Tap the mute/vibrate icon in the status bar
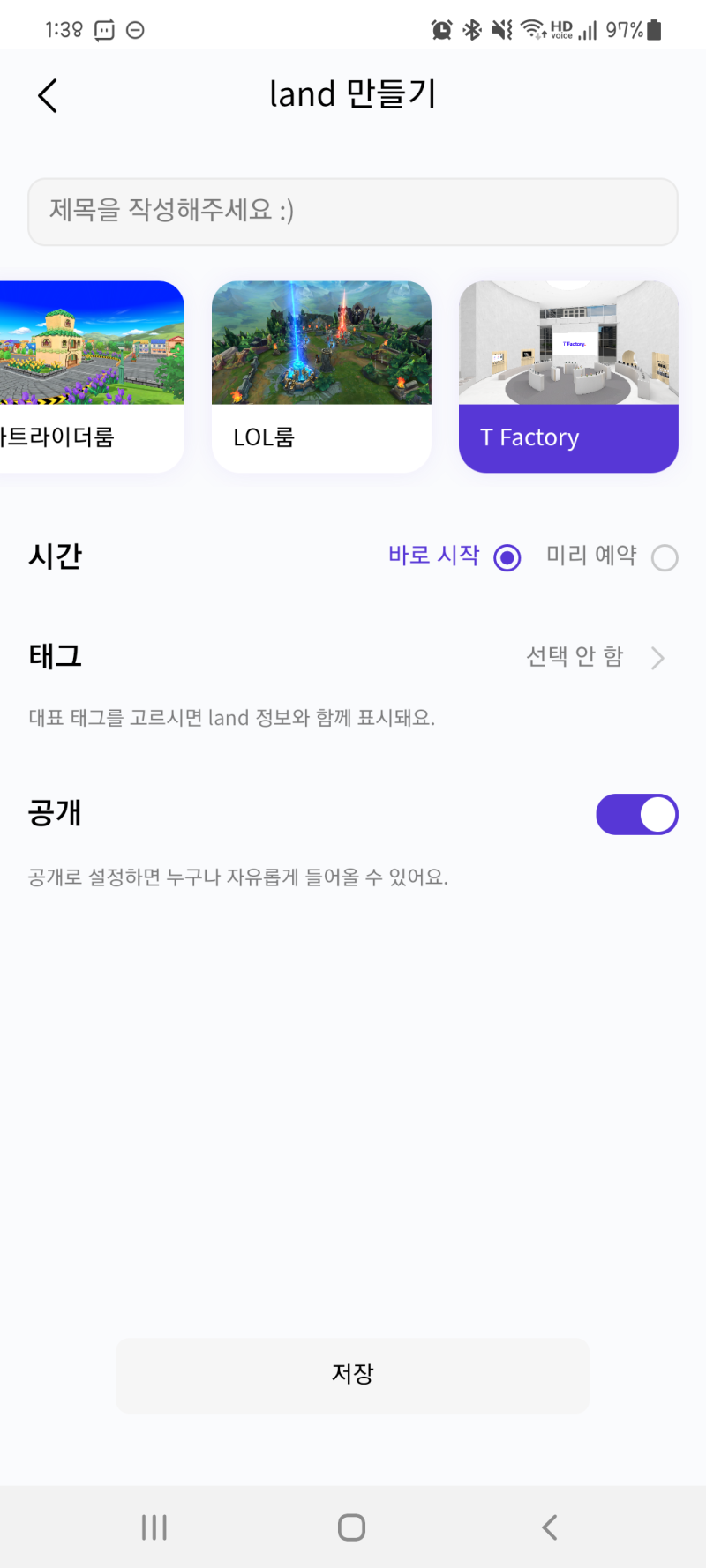706x1568 pixels. 499,29
